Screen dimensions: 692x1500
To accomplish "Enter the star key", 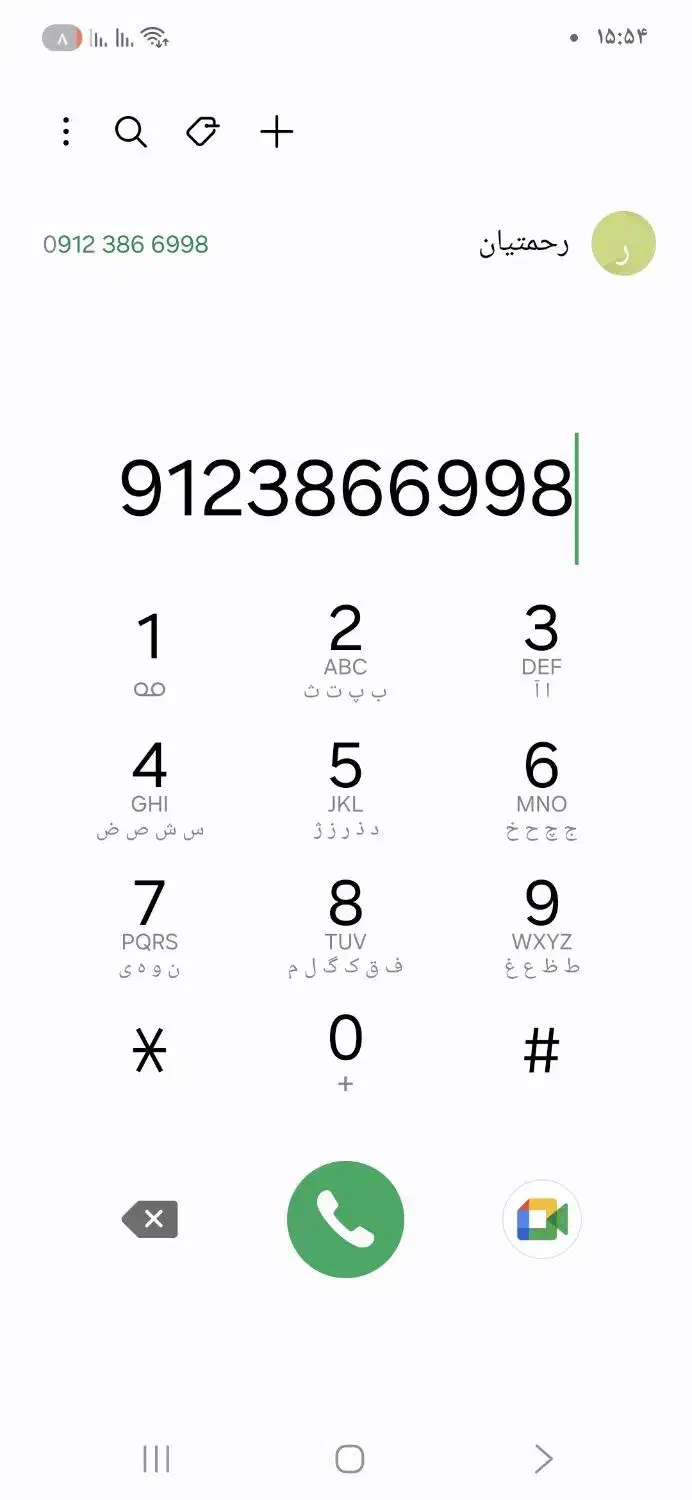I will (x=150, y=1052).
